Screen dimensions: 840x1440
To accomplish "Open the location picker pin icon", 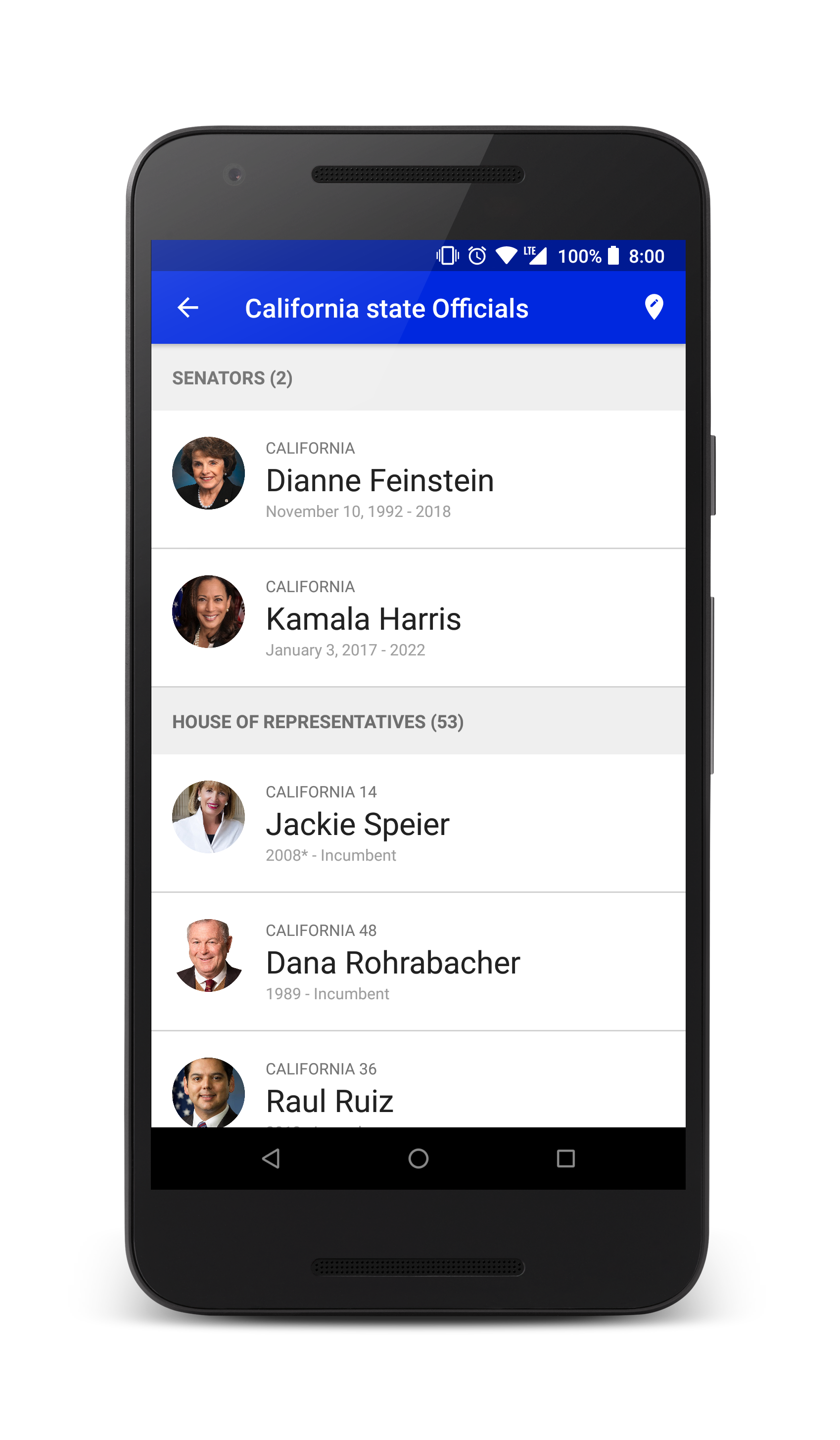I will pos(653,307).
